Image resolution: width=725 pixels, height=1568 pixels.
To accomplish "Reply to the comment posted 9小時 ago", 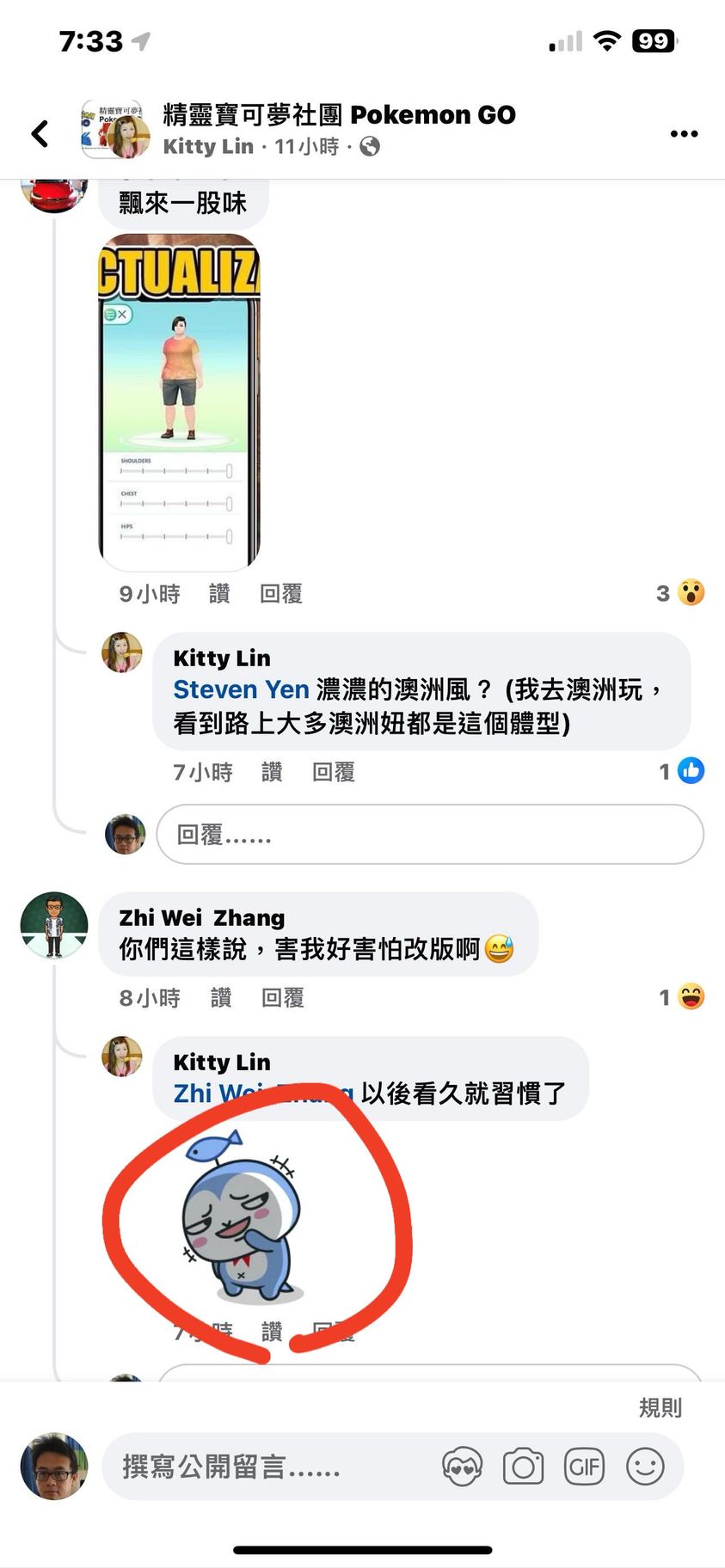I will [280, 594].
